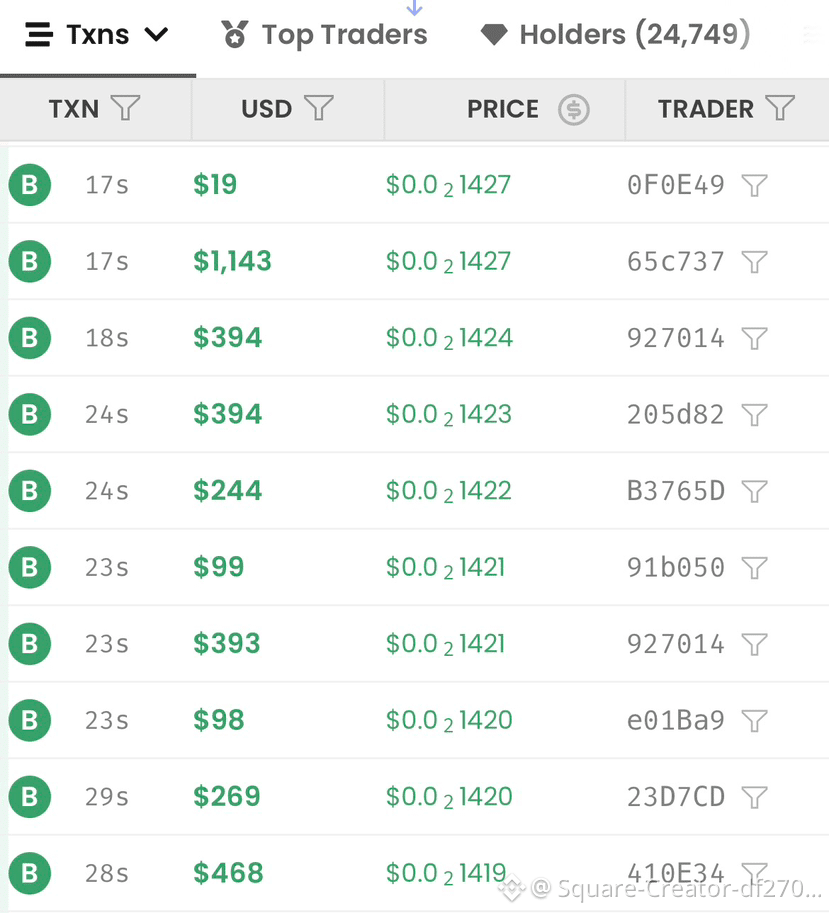The width and height of the screenshot is (829, 913).
Task: Filter by trader 91b050
Action: (754, 568)
